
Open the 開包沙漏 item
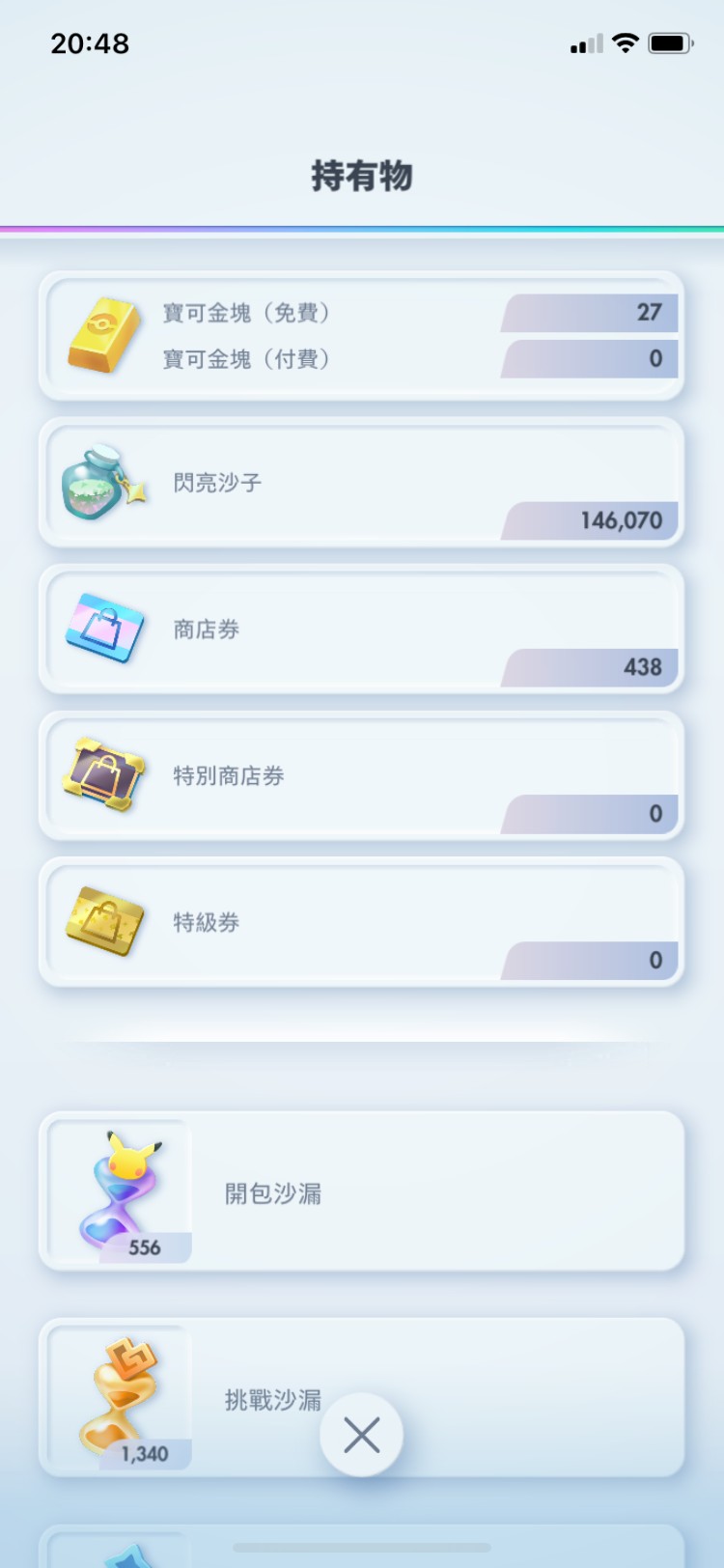point(361,1191)
